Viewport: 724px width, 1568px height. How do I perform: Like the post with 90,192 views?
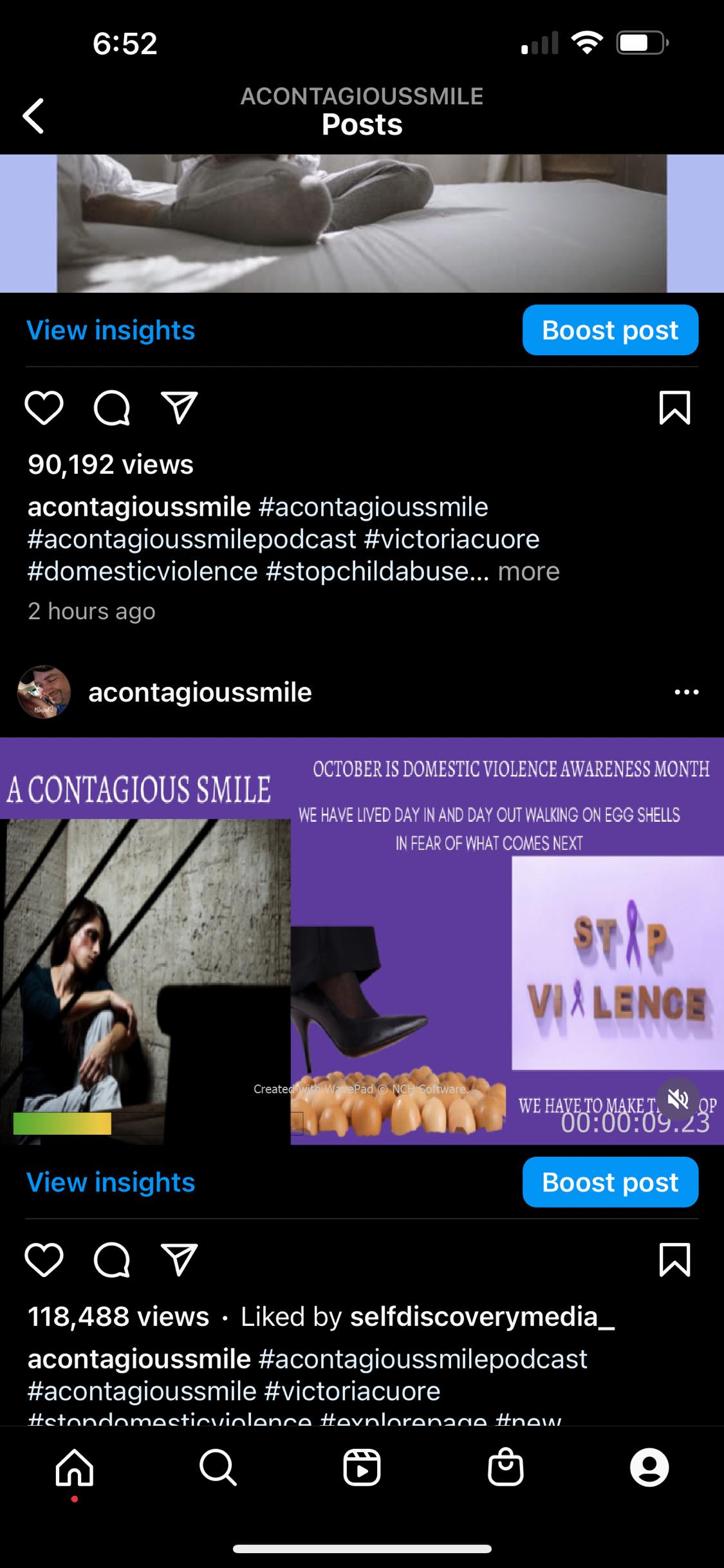point(44,407)
